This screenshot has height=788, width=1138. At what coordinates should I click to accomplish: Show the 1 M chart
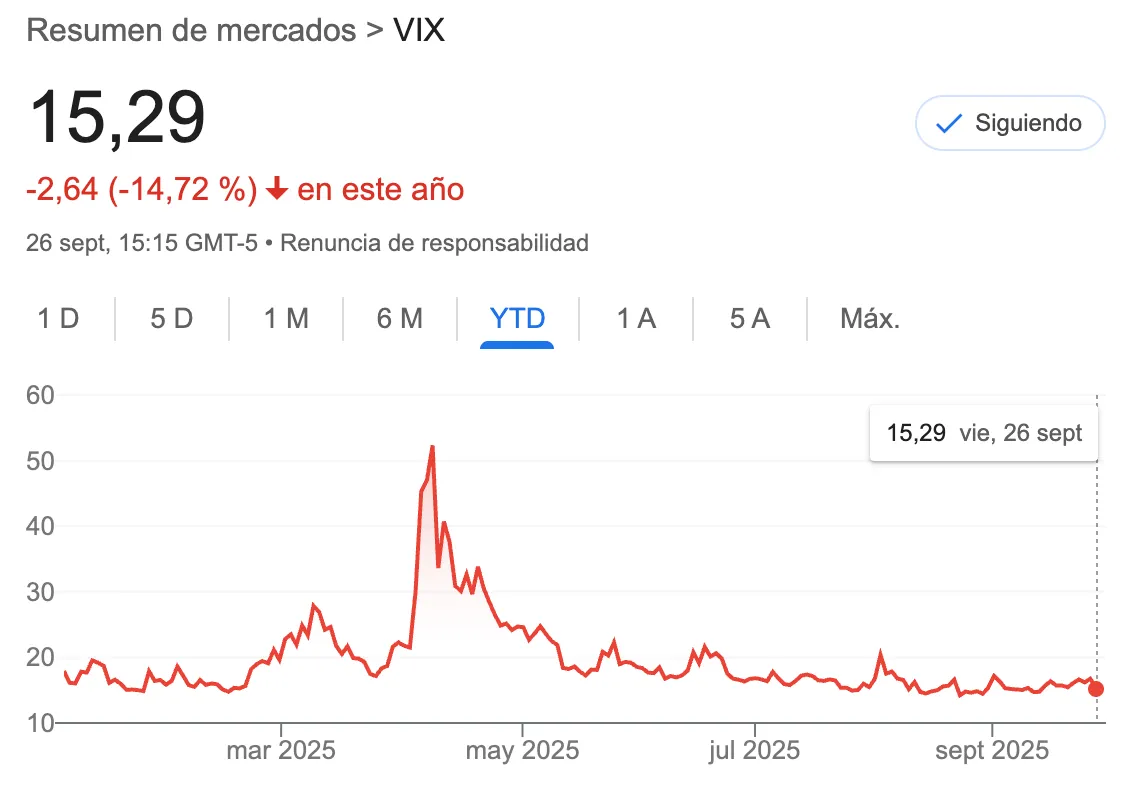tap(286, 319)
